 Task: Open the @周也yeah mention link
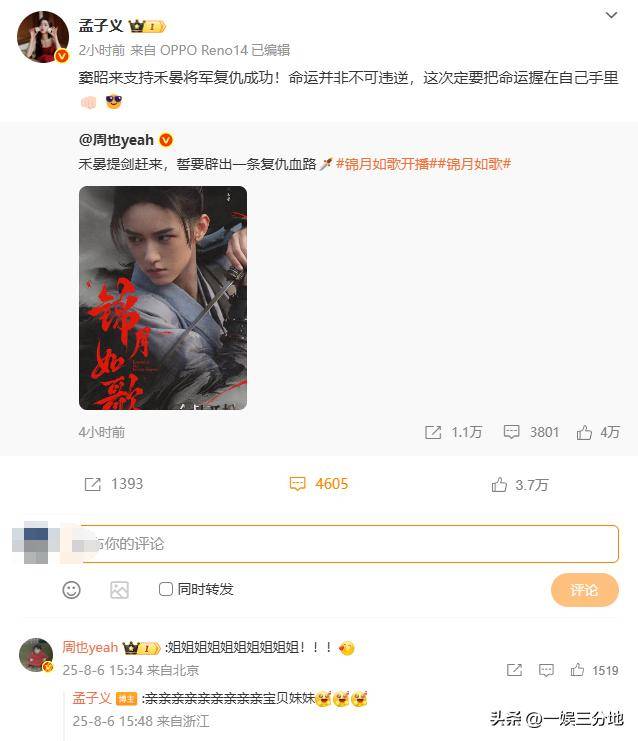[116, 140]
